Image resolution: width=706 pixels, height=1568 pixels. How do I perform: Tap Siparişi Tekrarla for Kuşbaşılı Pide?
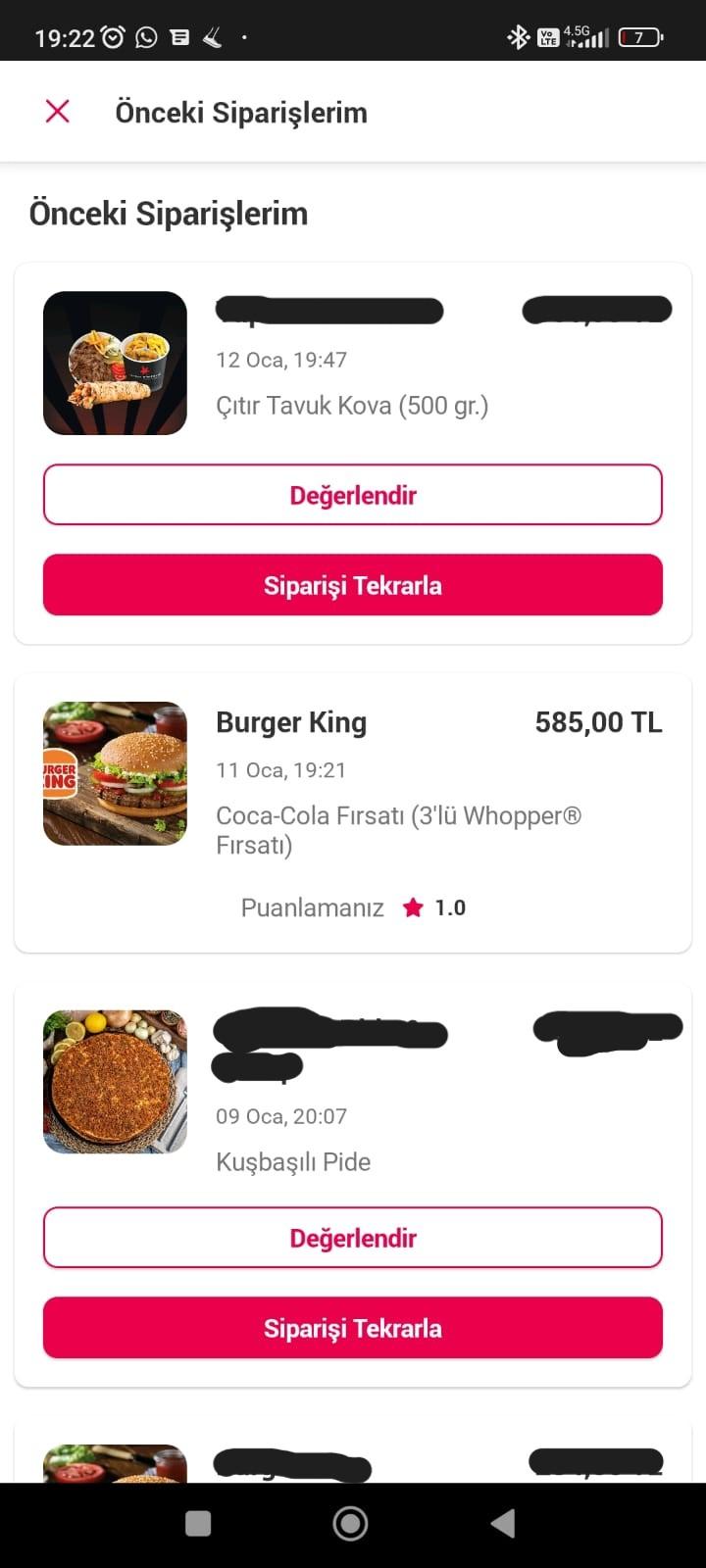pyautogui.click(x=353, y=1328)
